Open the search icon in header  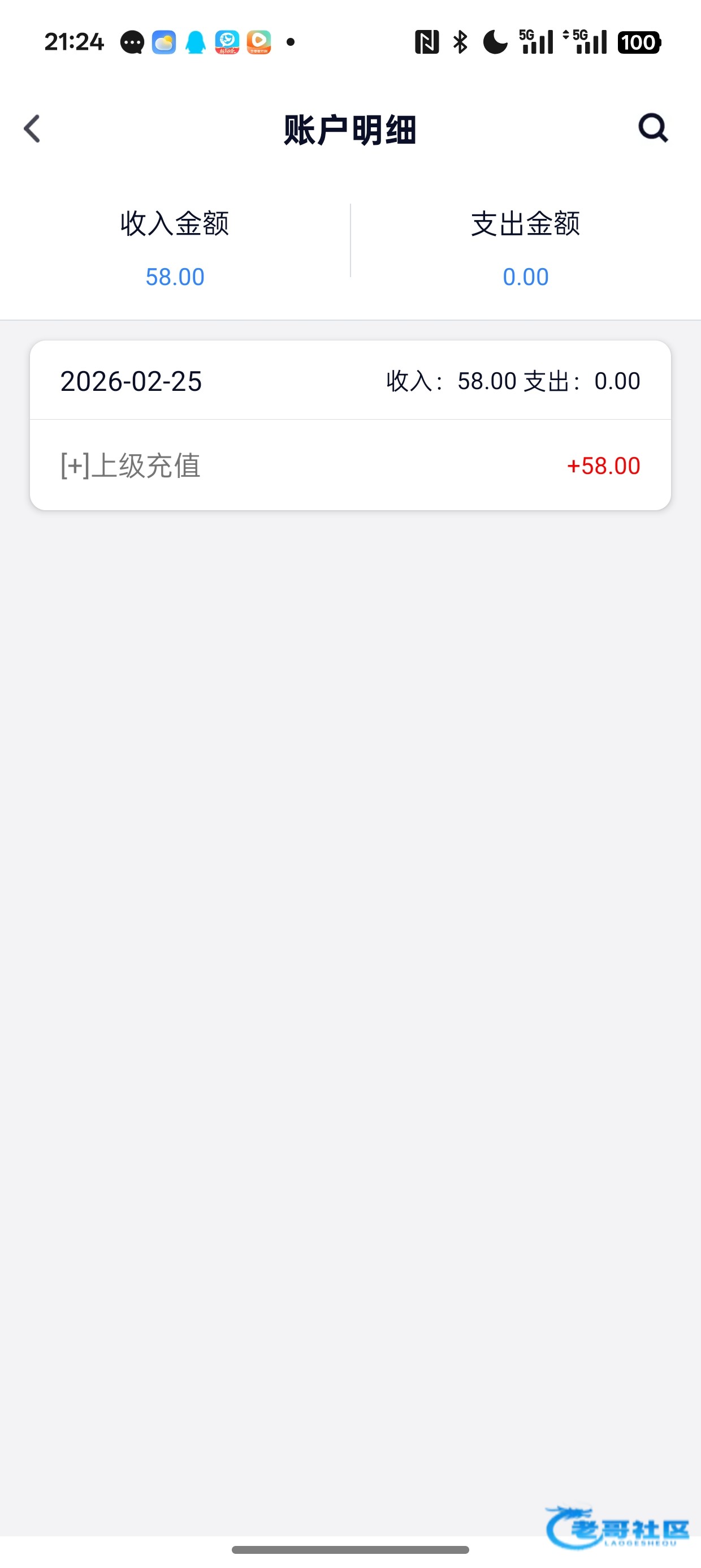[653, 128]
